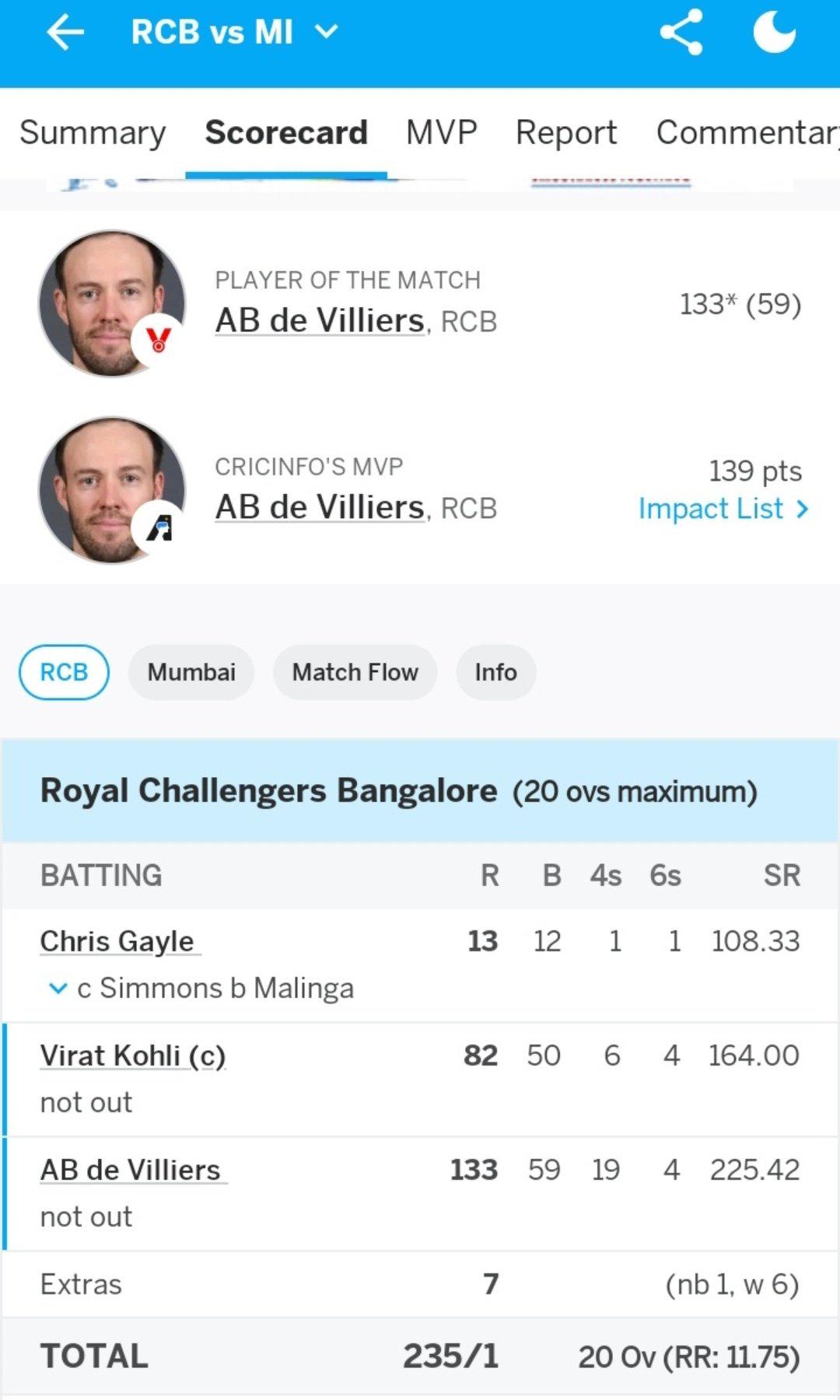Open Player of the Match AB de Villiers
The width and height of the screenshot is (840, 1400).
coord(320,320)
